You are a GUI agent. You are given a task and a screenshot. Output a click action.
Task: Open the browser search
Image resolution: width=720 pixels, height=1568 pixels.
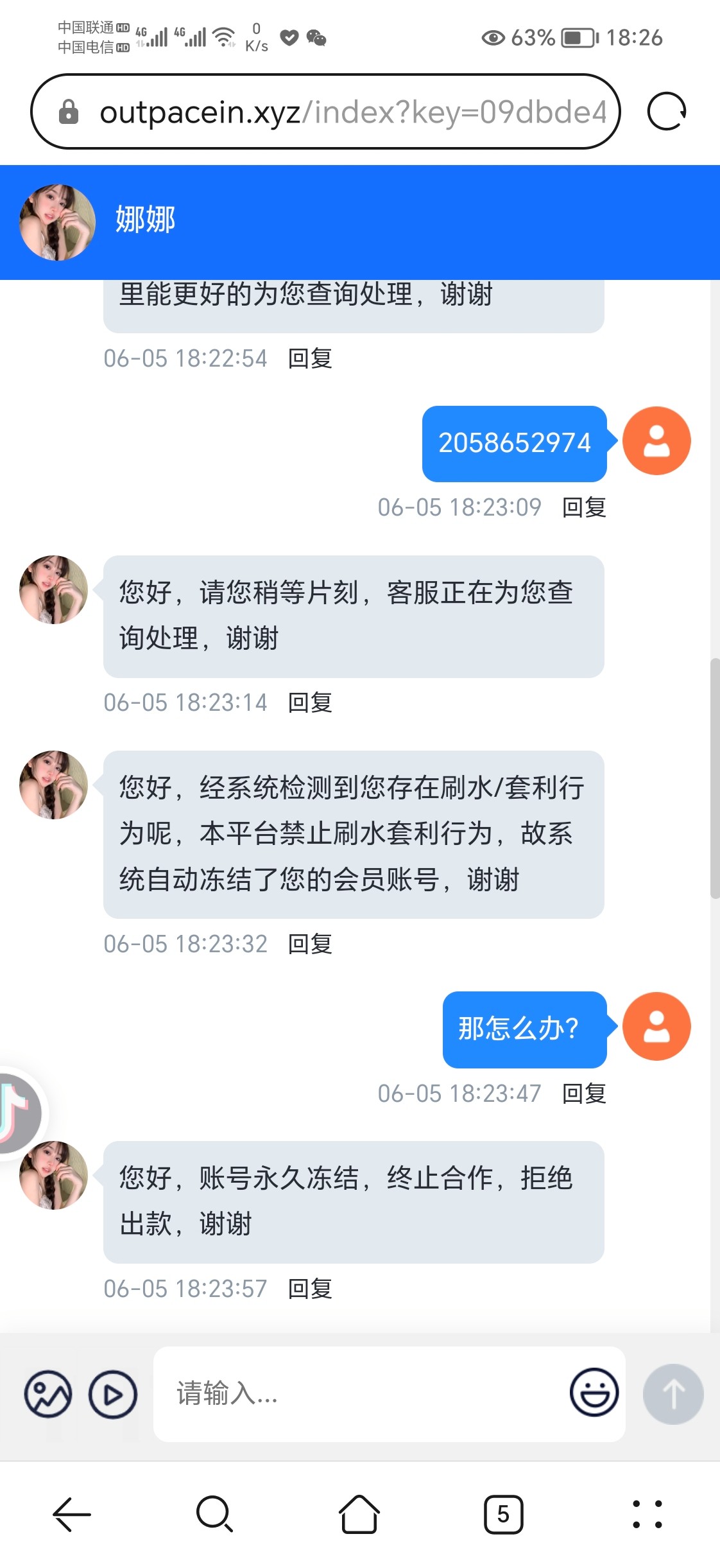pyautogui.click(x=214, y=1514)
